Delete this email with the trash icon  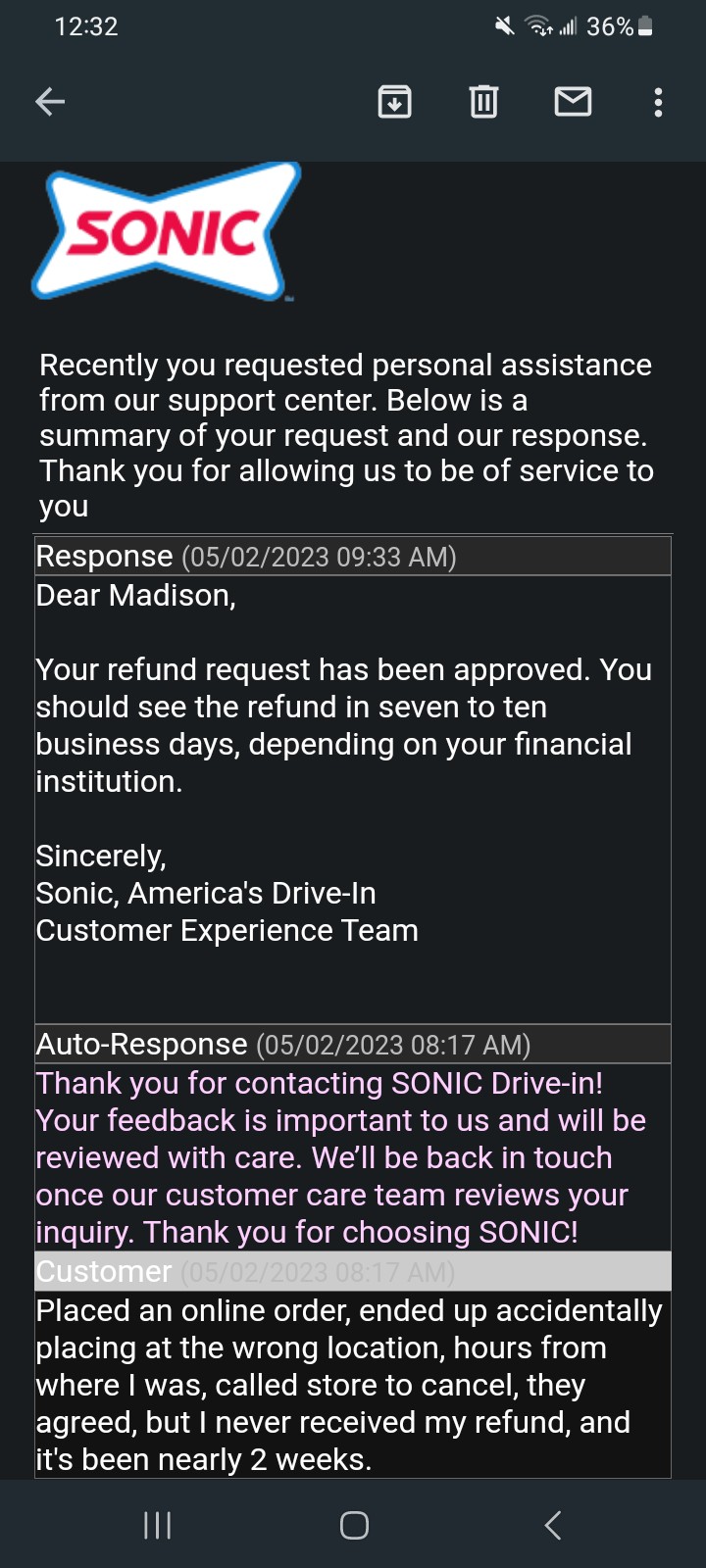click(483, 101)
